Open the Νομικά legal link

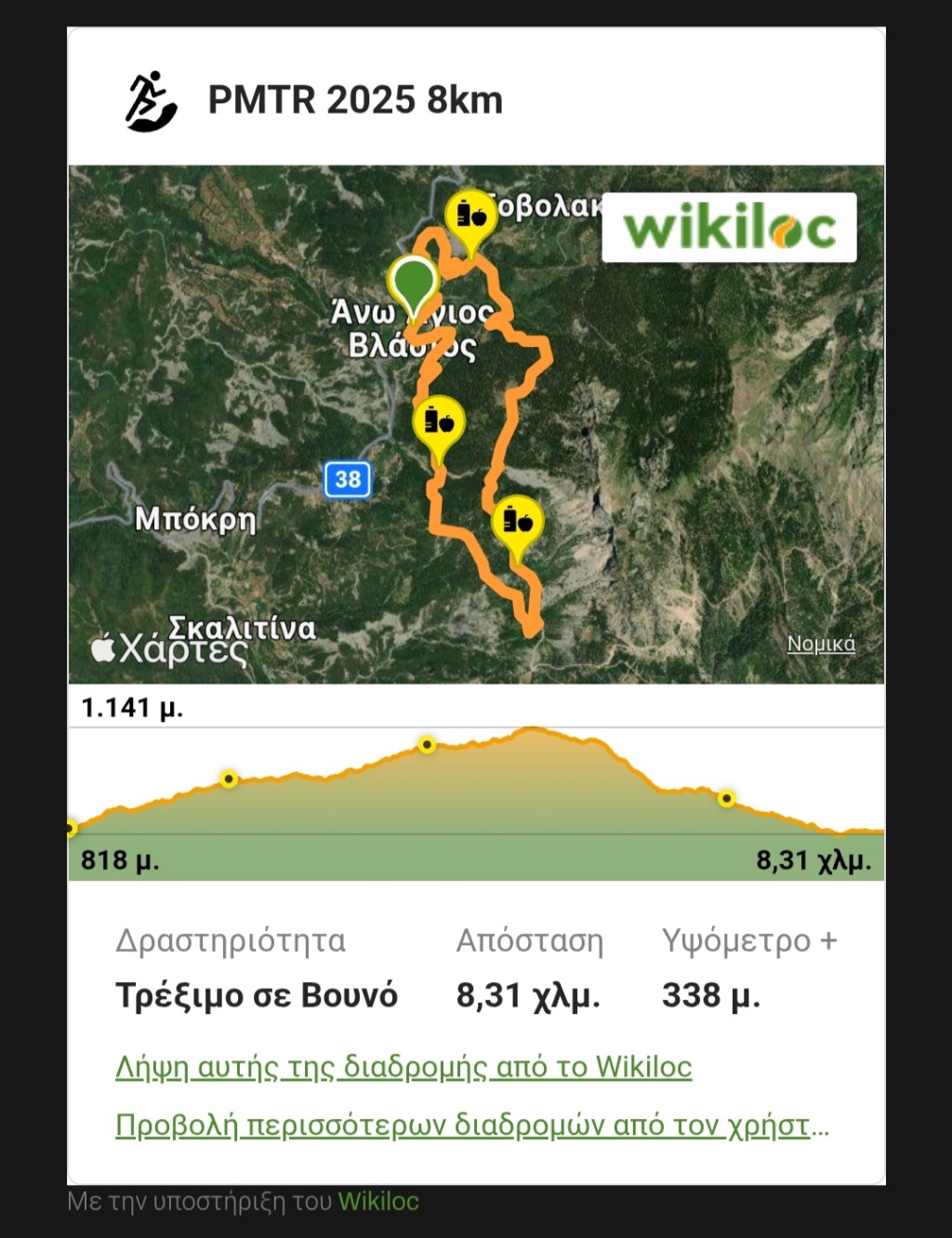click(x=822, y=644)
